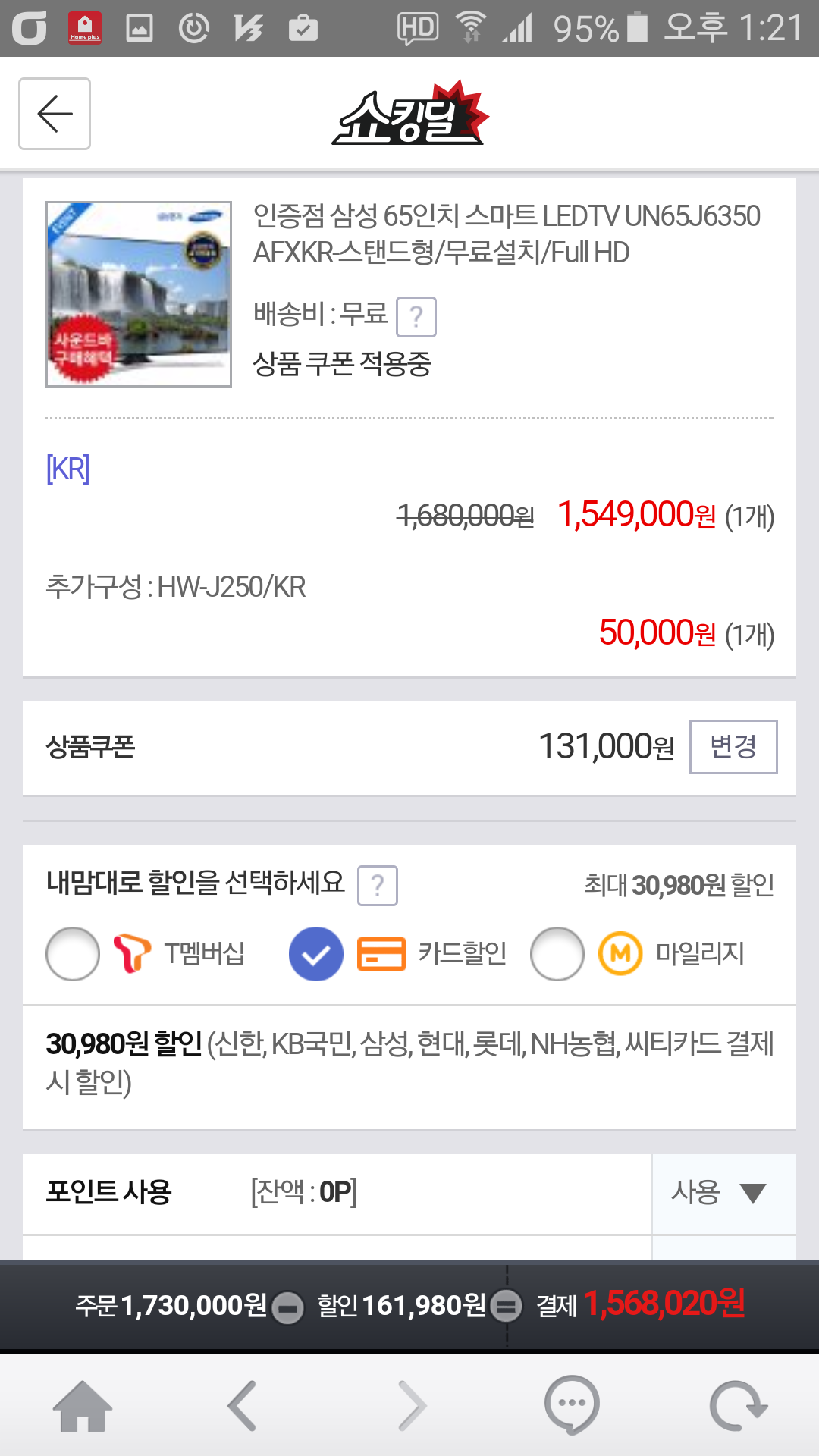This screenshot has height=1456, width=819.
Task: Open the Samsung 65-inch TV product image
Action: tap(139, 294)
